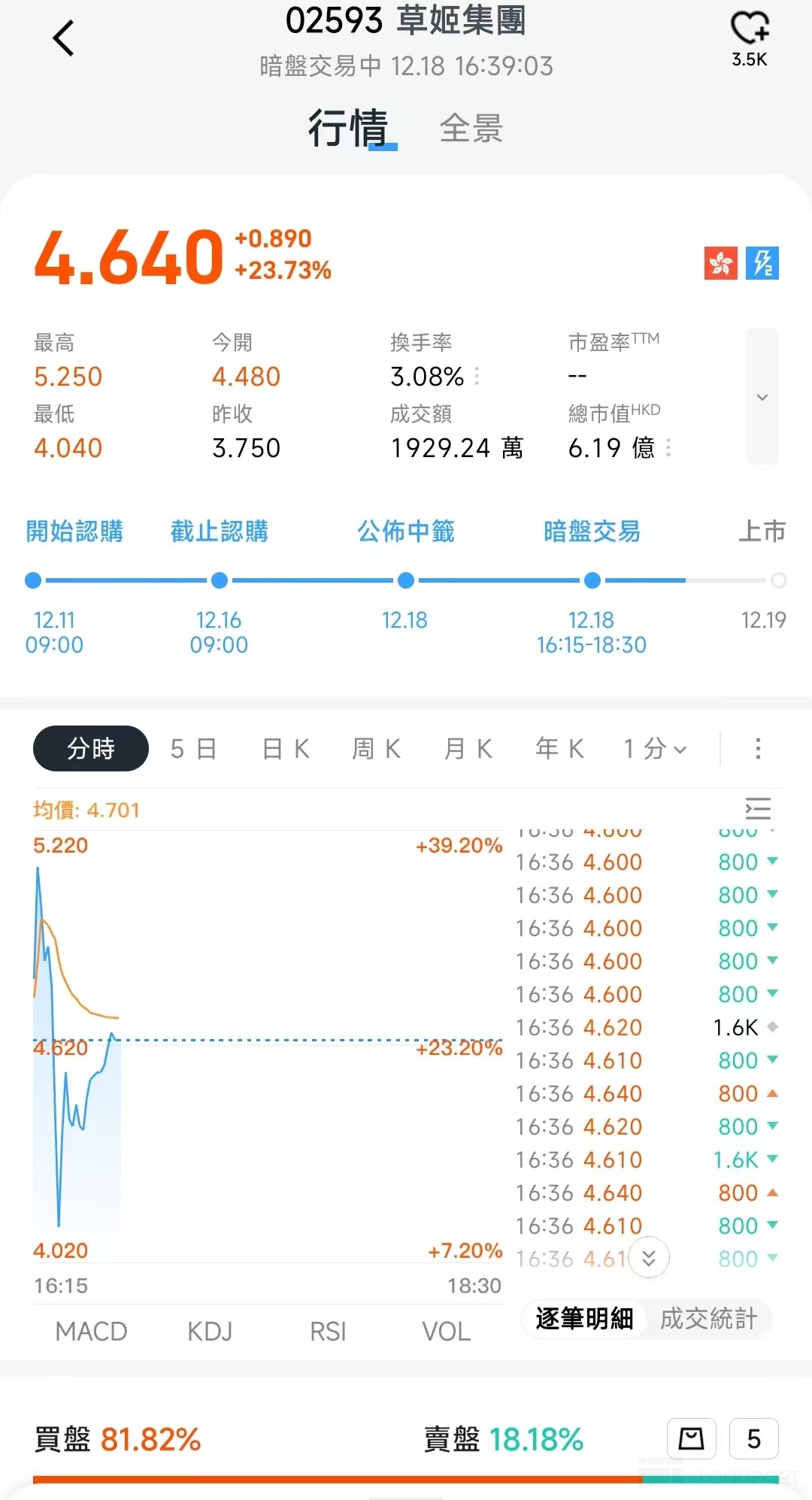The width and height of the screenshot is (812, 1500).
Task: Switch chart to 周K view
Action: click(x=377, y=749)
